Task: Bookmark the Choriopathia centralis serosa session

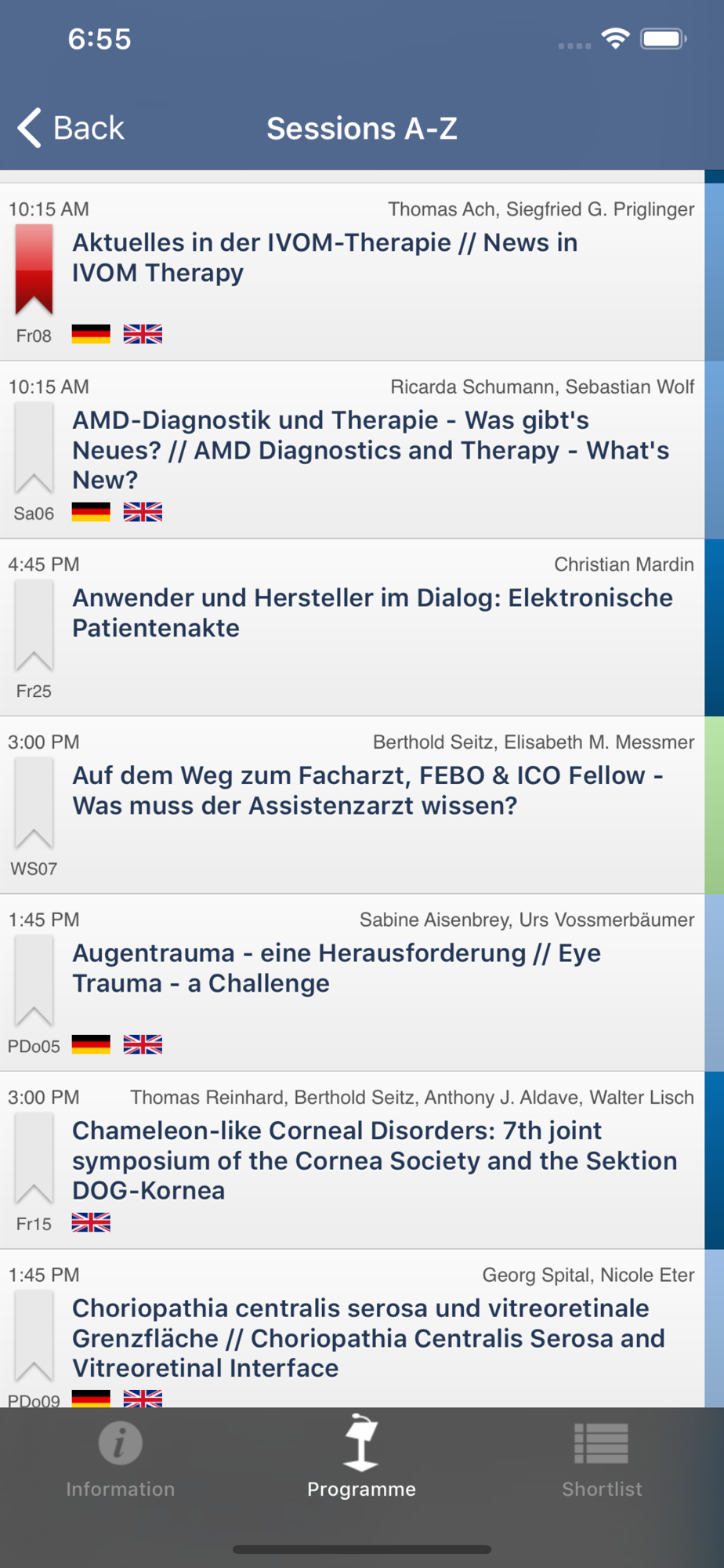Action: 34,1336
